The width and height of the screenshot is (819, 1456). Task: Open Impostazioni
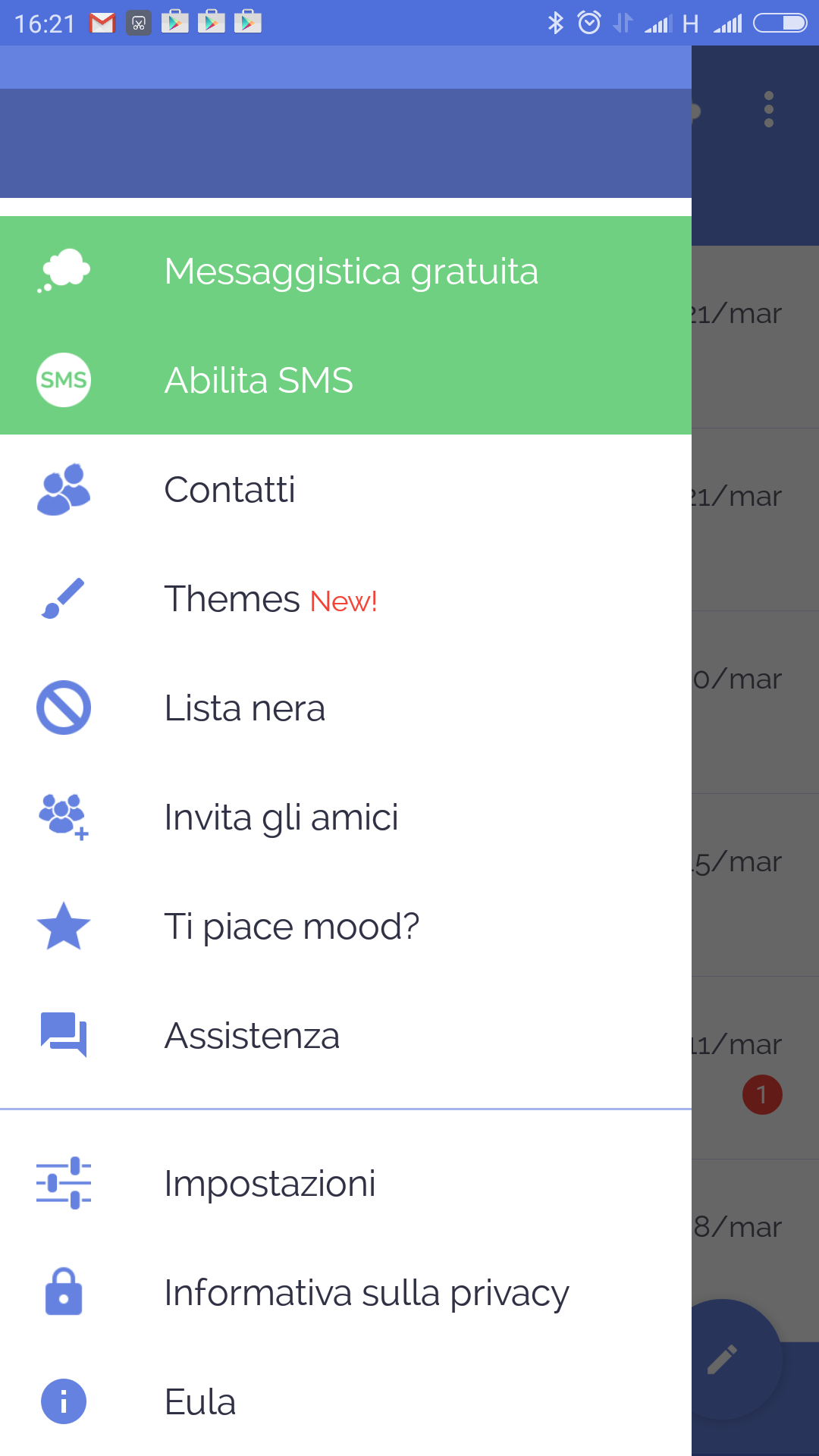pyautogui.click(x=346, y=1183)
